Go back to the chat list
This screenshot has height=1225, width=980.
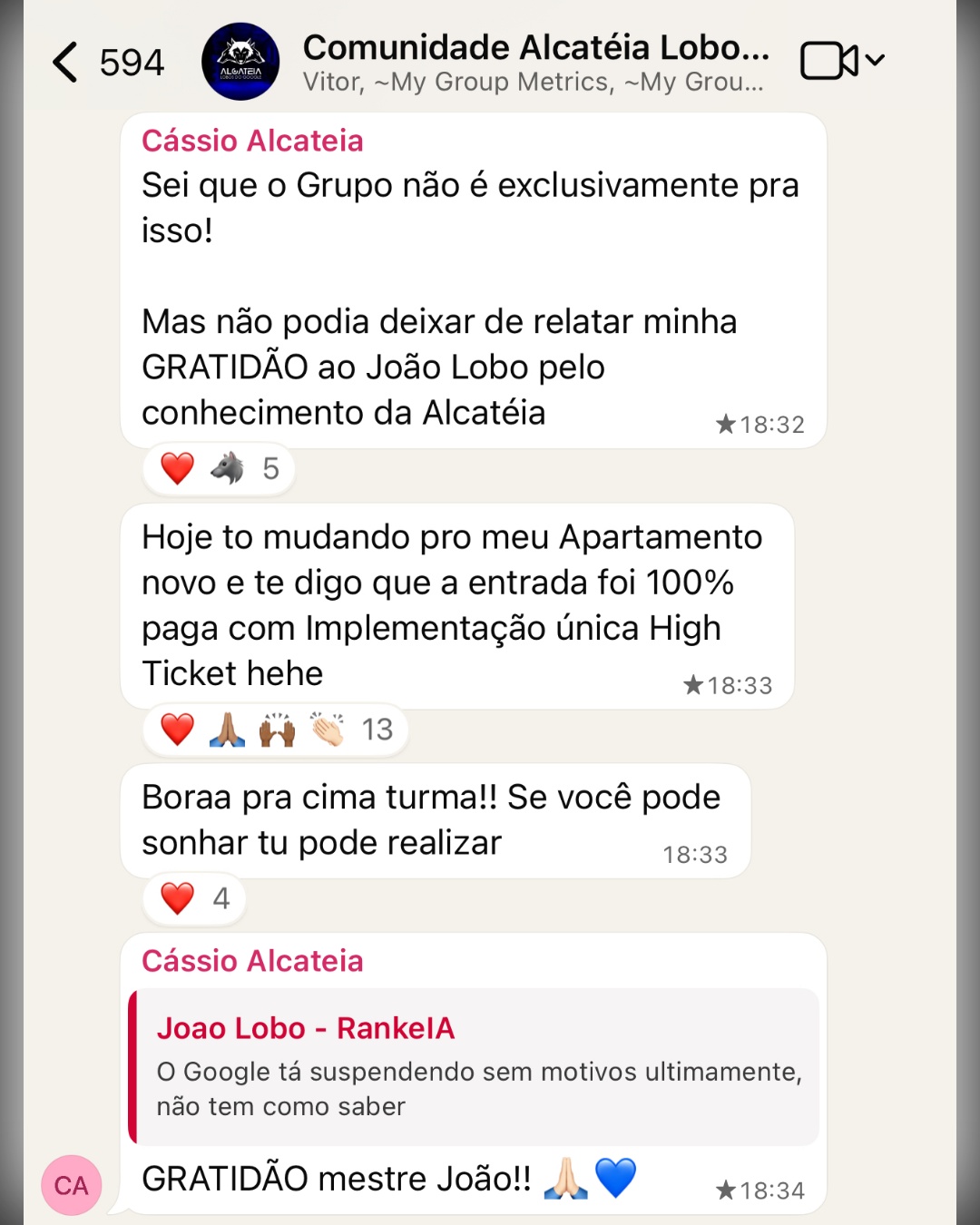point(65,63)
